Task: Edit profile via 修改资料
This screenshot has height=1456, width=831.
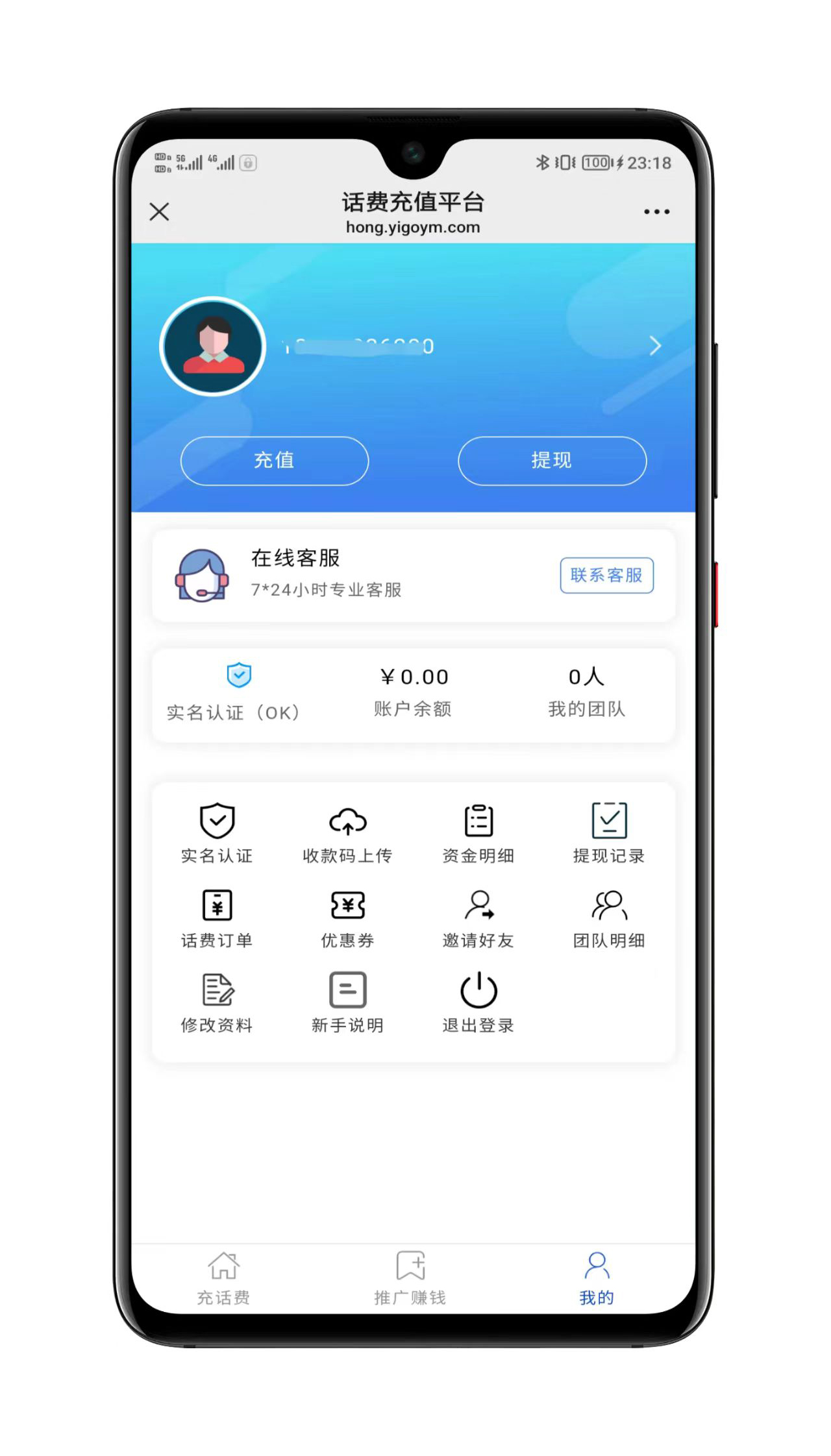Action: 217,1002
